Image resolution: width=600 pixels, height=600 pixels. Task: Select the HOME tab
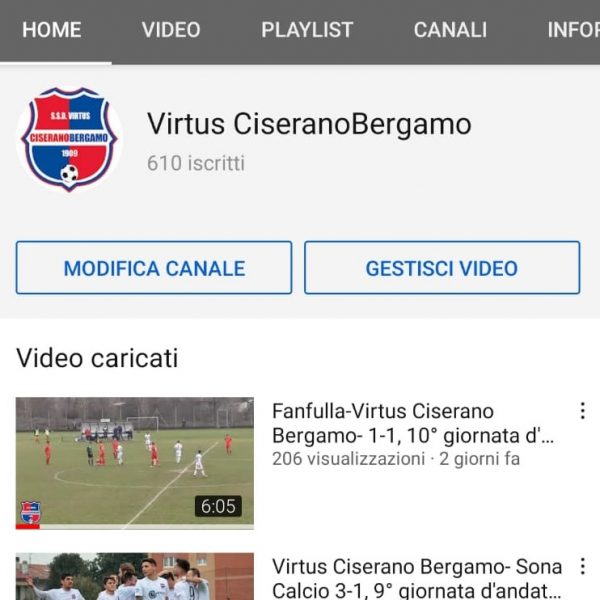pyautogui.click(x=52, y=30)
